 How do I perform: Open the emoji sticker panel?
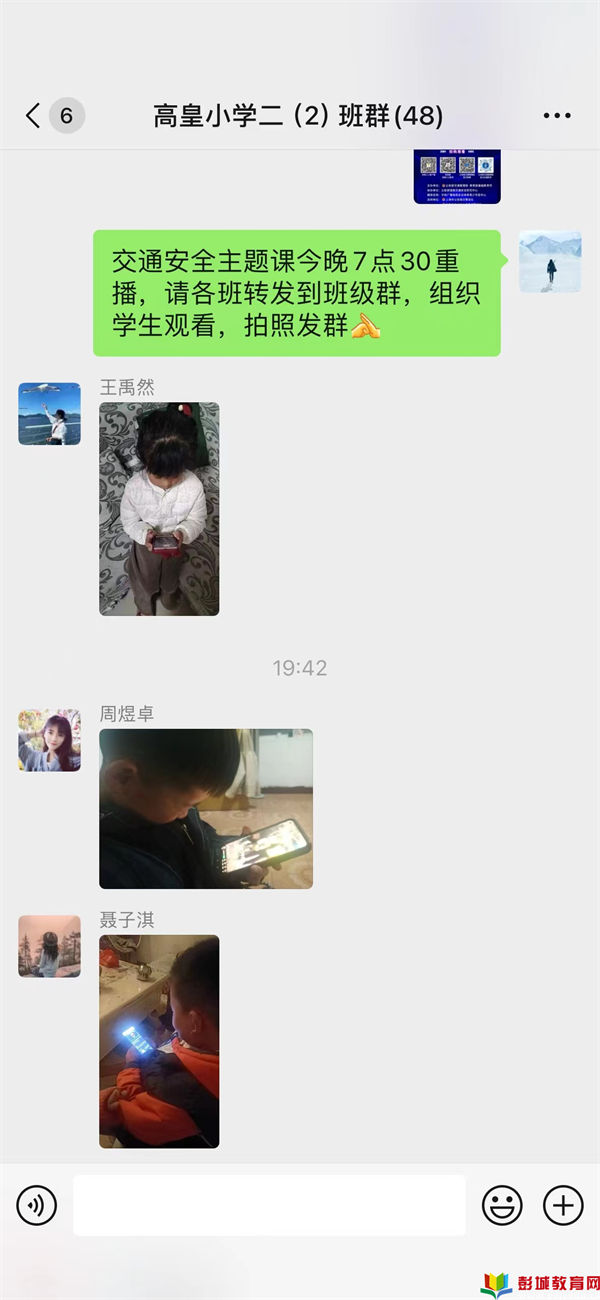(502, 1205)
